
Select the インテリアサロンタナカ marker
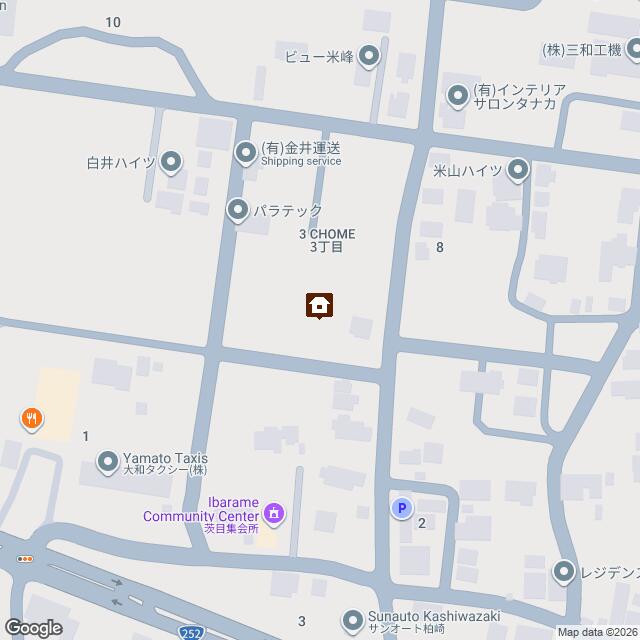(458, 96)
